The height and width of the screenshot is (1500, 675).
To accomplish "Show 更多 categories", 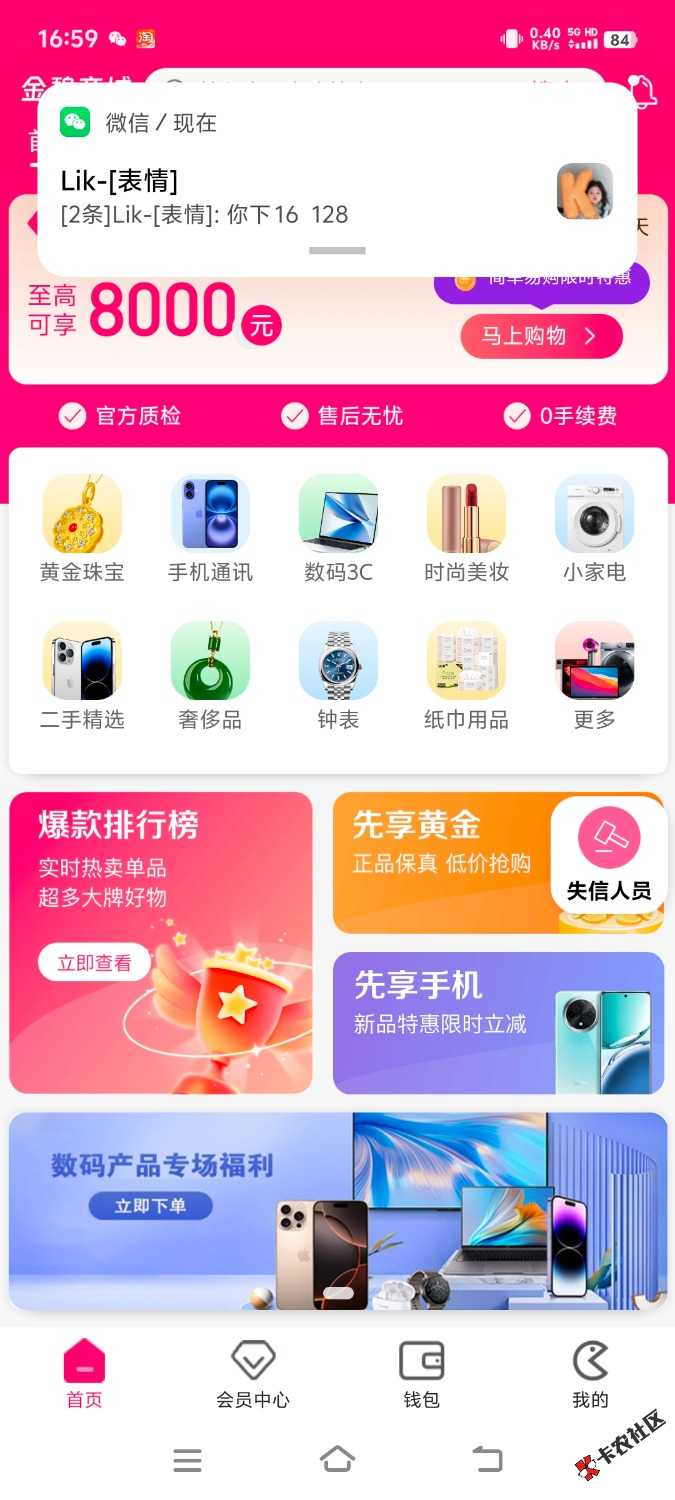I will [x=594, y=675].
